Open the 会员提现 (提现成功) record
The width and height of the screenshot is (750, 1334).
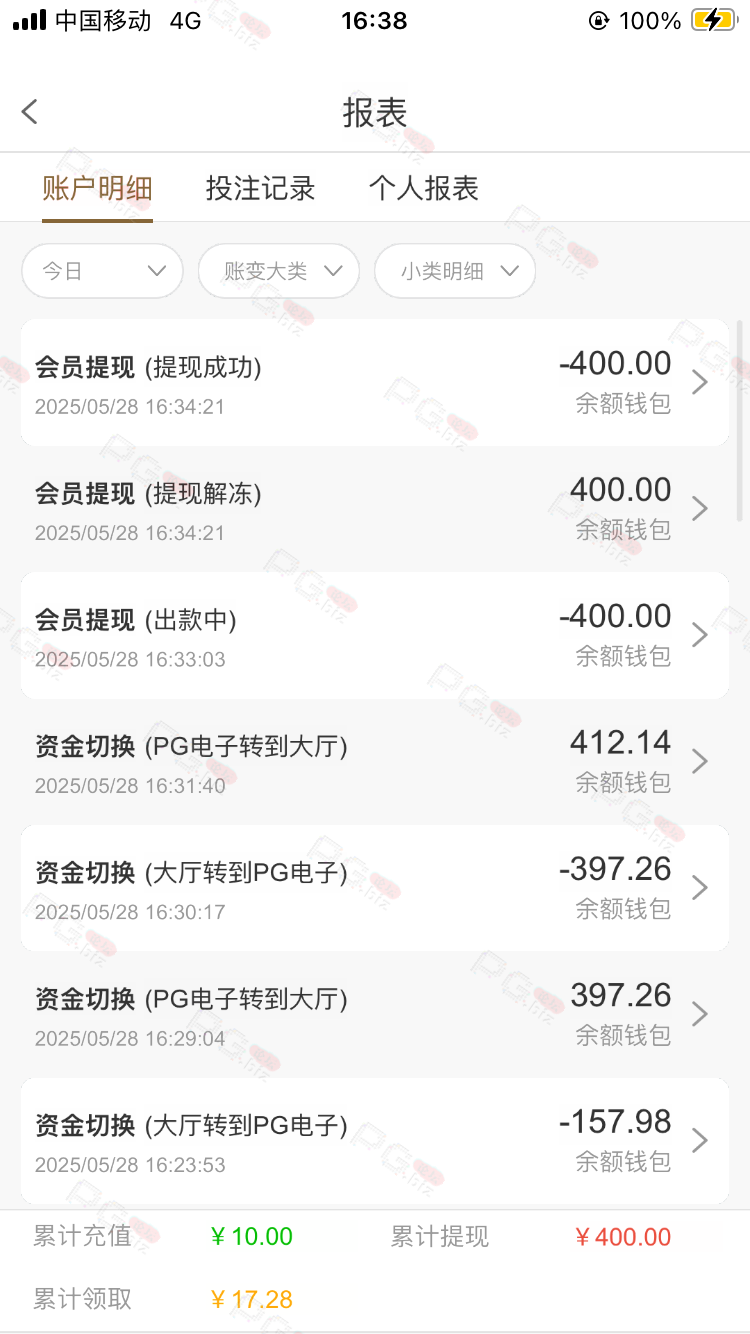[375, 382]
